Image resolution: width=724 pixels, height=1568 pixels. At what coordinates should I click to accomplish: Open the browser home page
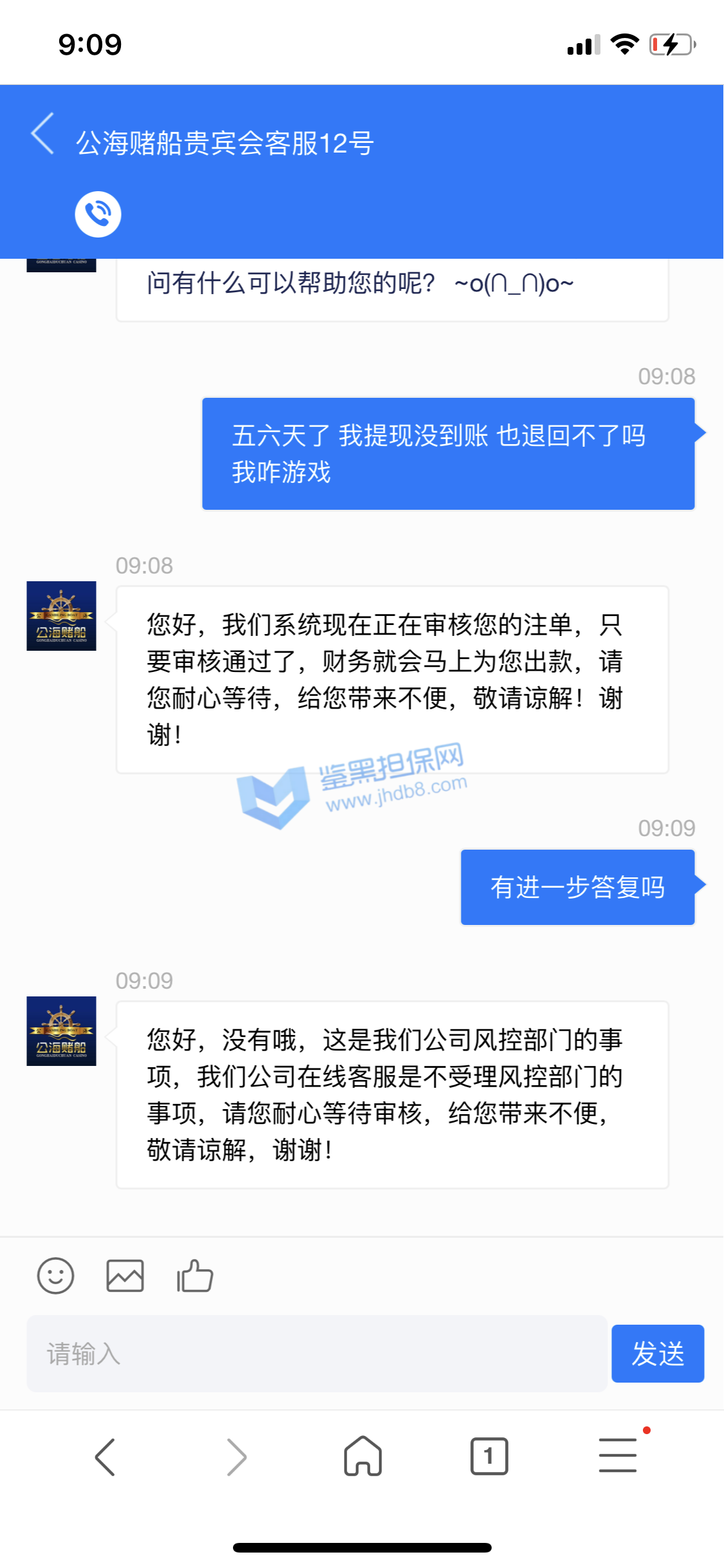pos(363,1455)
